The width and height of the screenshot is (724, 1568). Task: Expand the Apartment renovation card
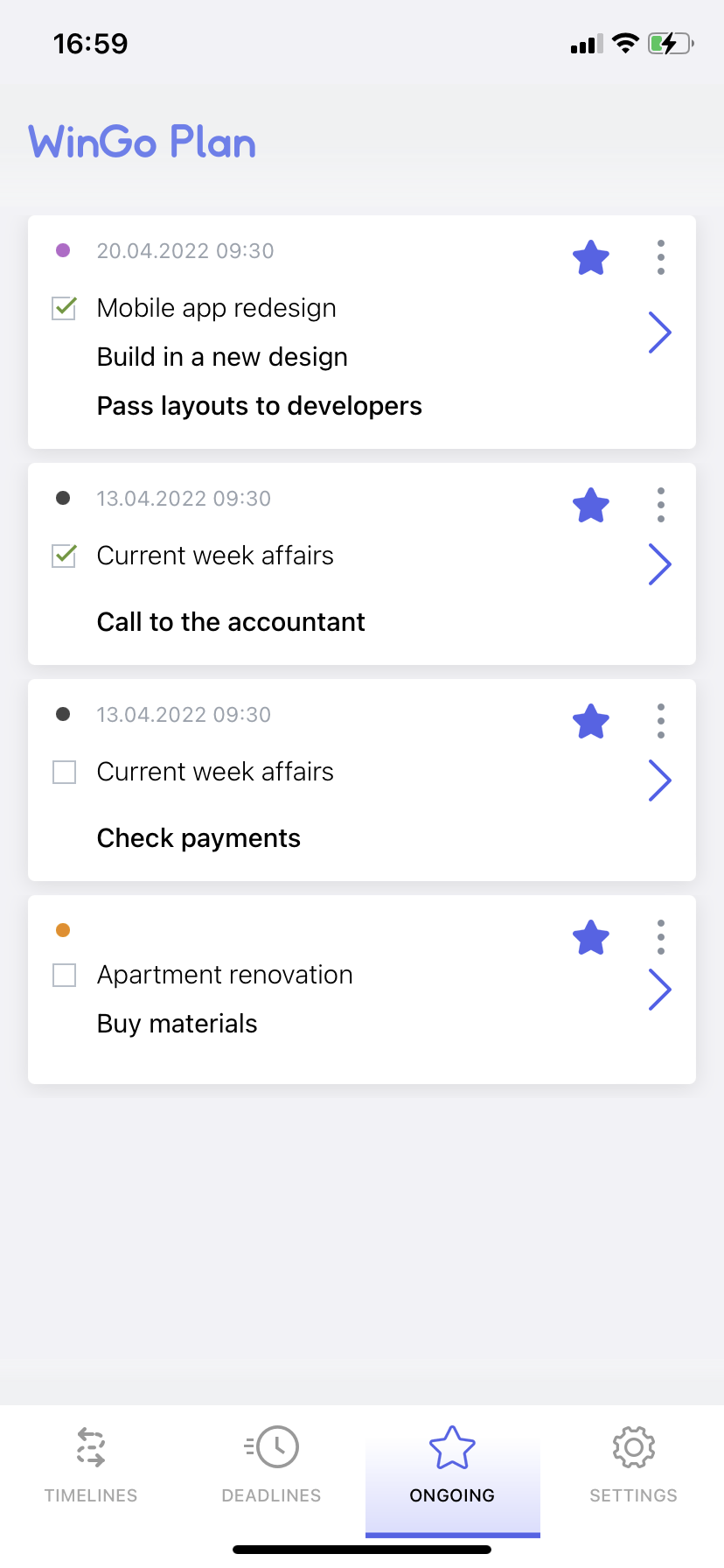(x=660, y=990)
